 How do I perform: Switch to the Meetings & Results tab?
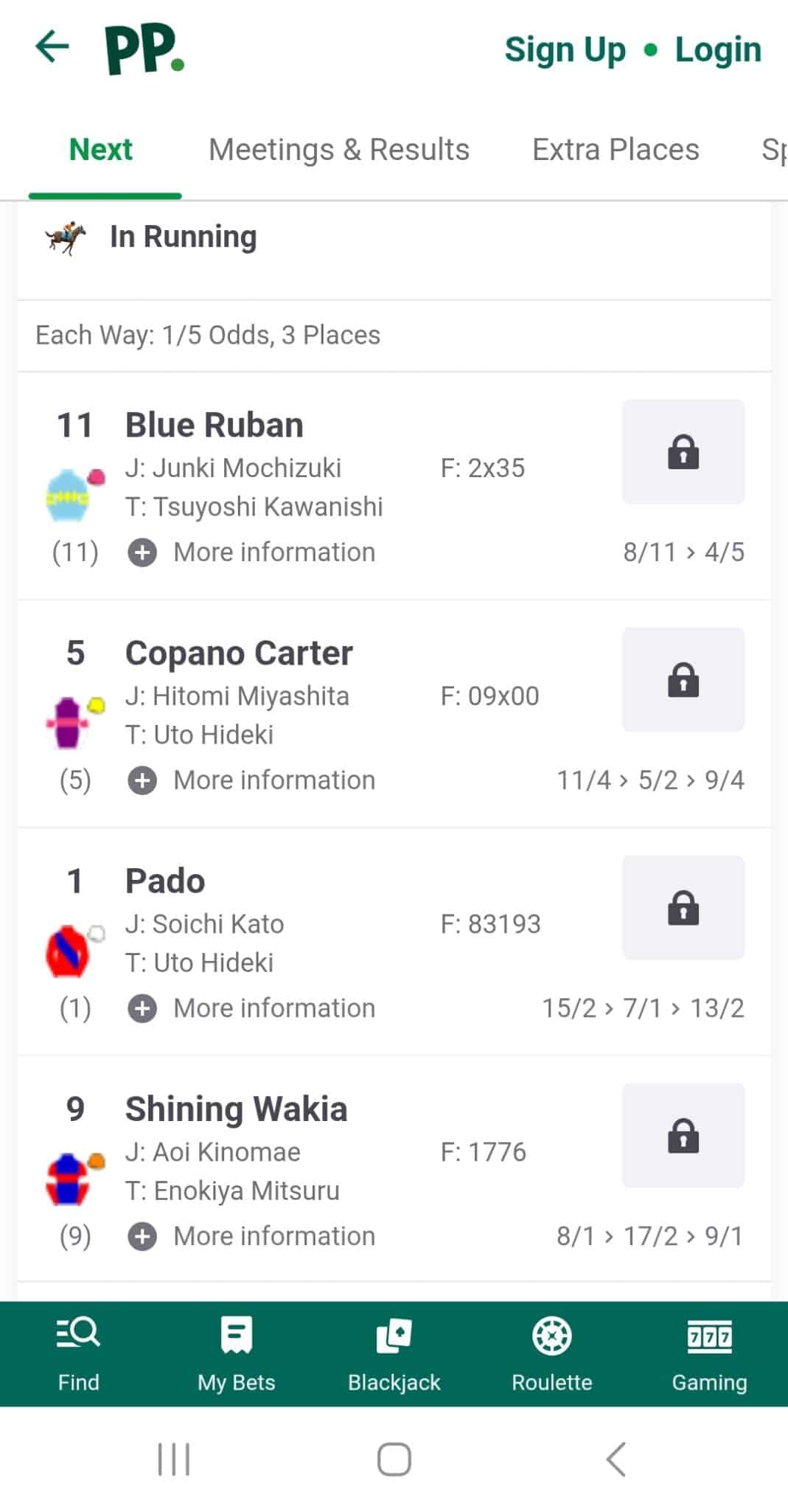coord(338,149)
